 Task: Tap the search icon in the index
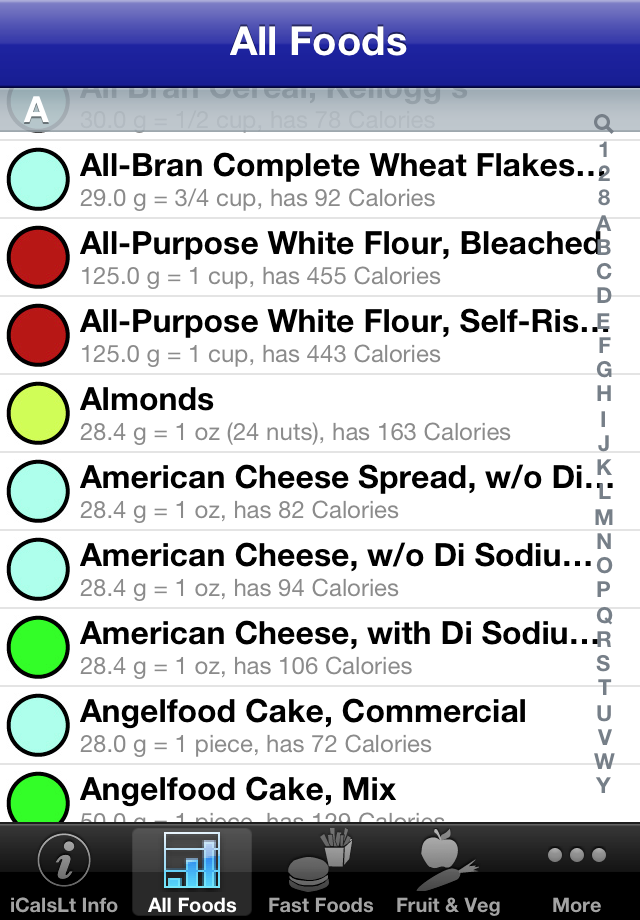[x=603, y=124]
